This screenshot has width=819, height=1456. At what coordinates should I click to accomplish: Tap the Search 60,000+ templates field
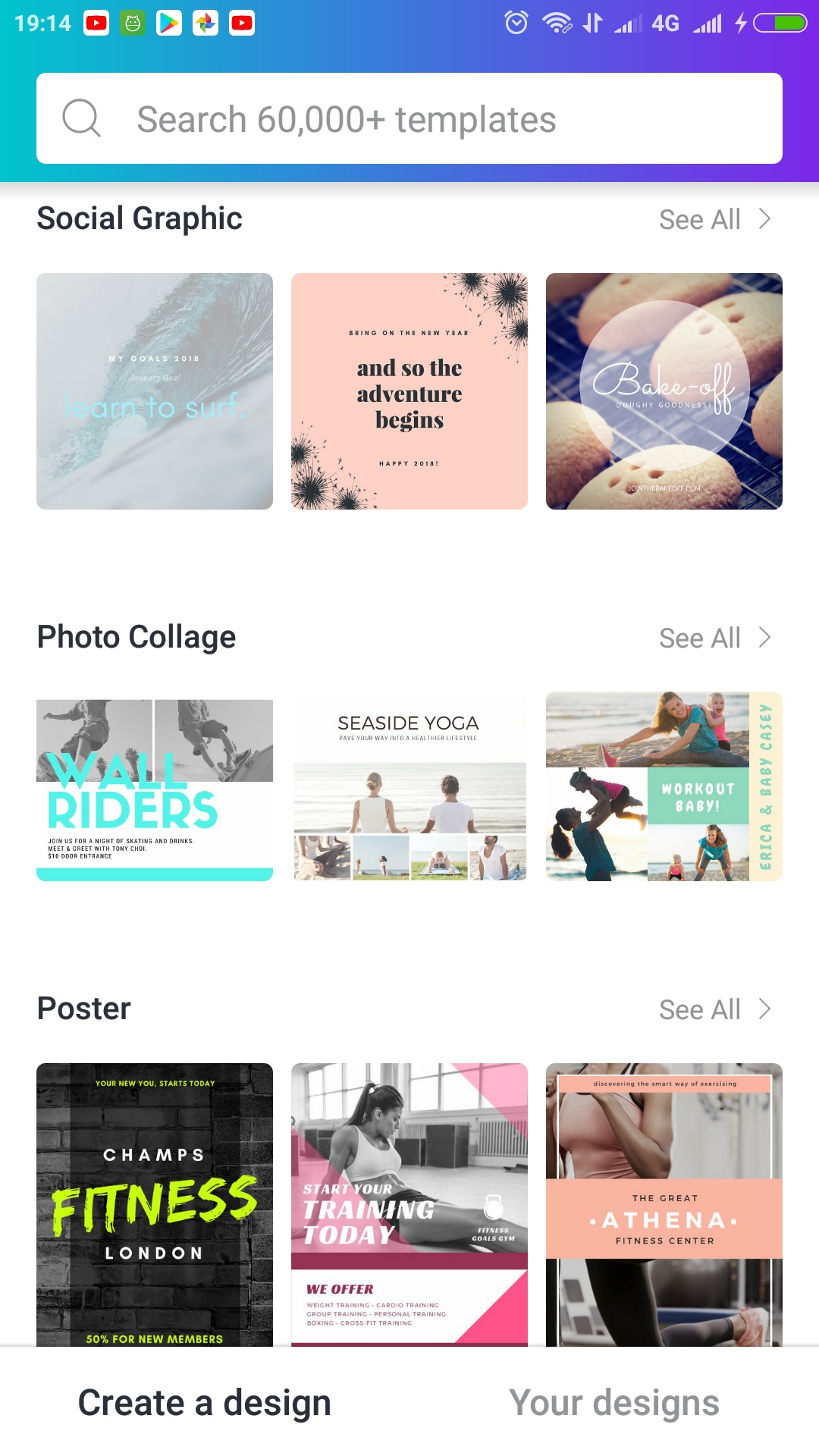point(409,118)
